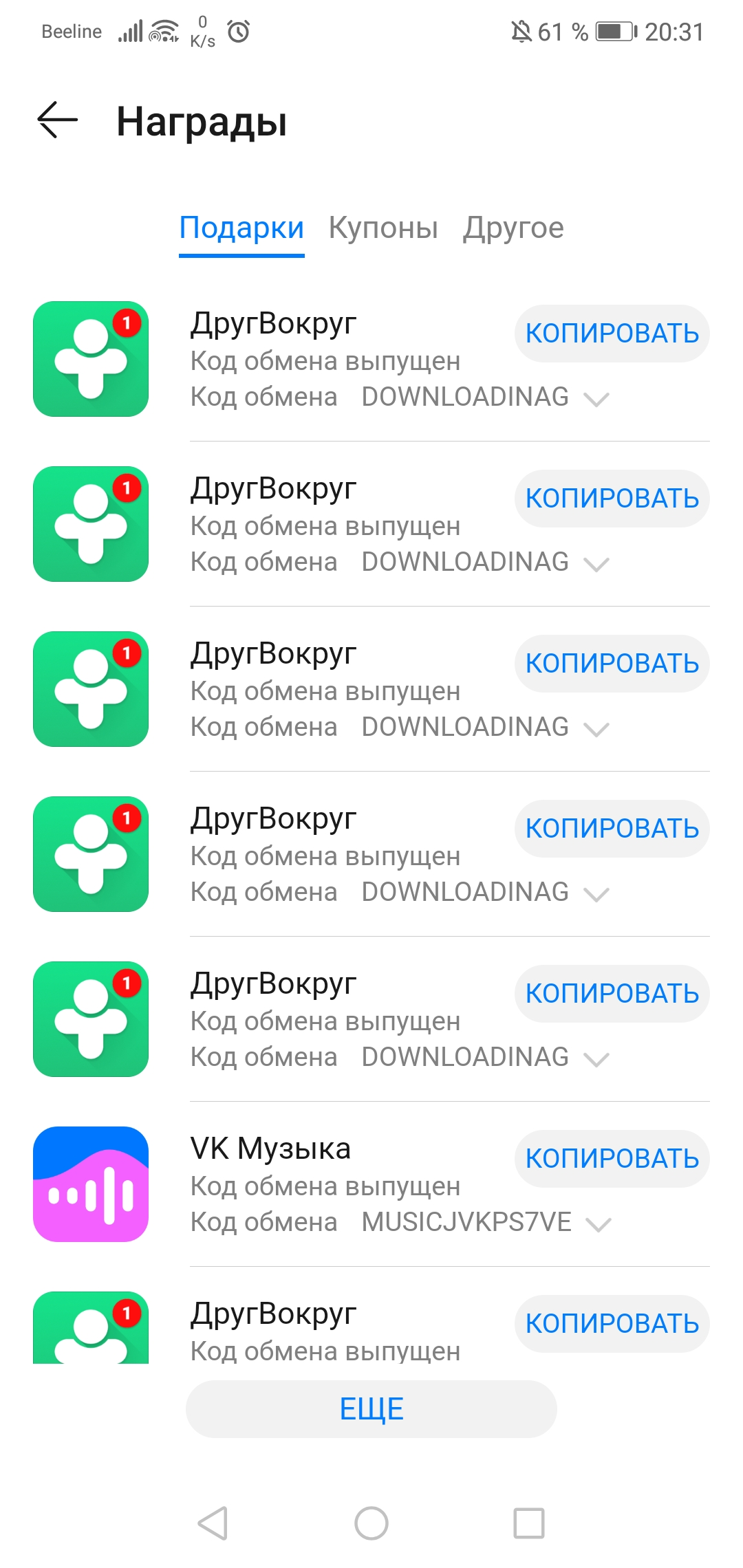Switch to the Купоны tab
The height and width of the screenshot is (1568, 743).
coord(383,228)
